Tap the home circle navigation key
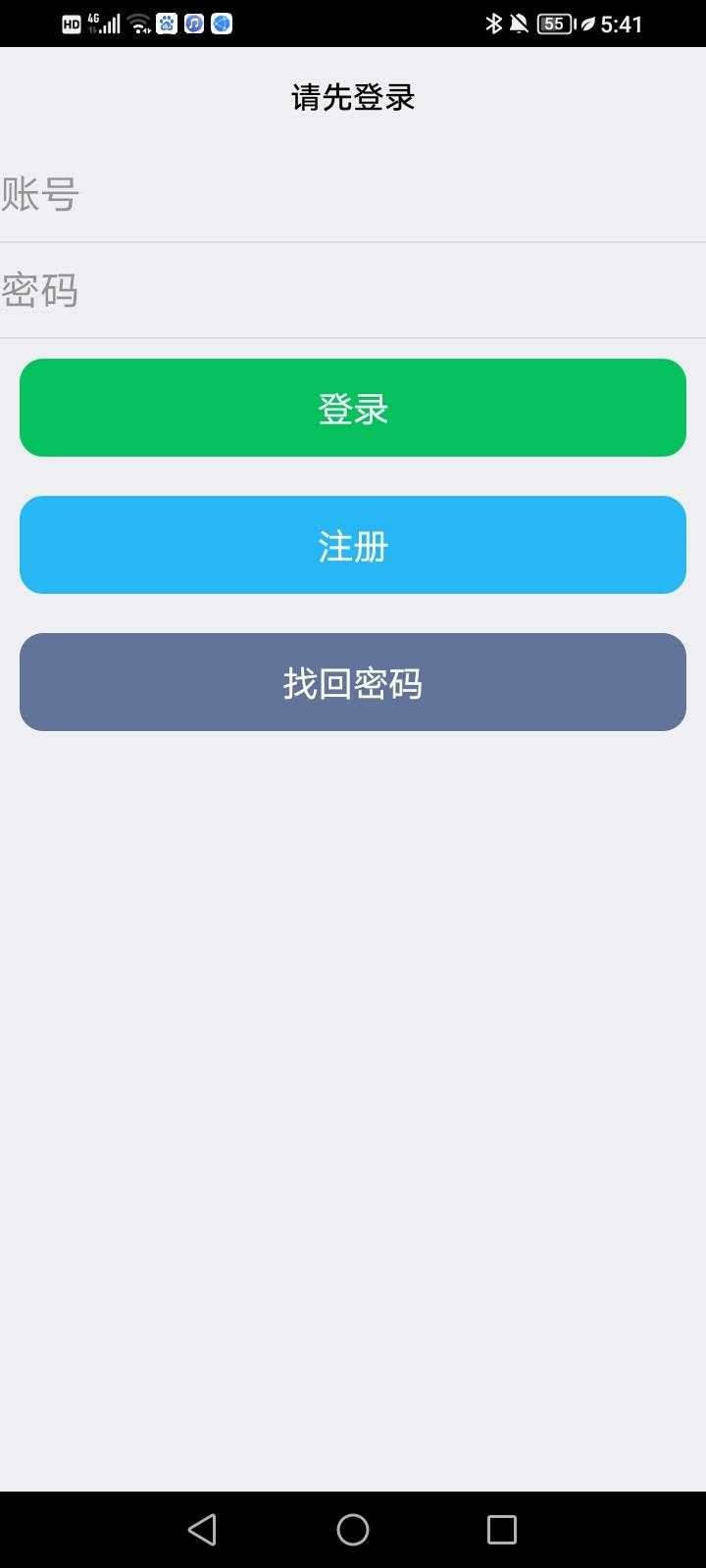The height and width of the screenshot is (1568, 706). (352, 1529)
